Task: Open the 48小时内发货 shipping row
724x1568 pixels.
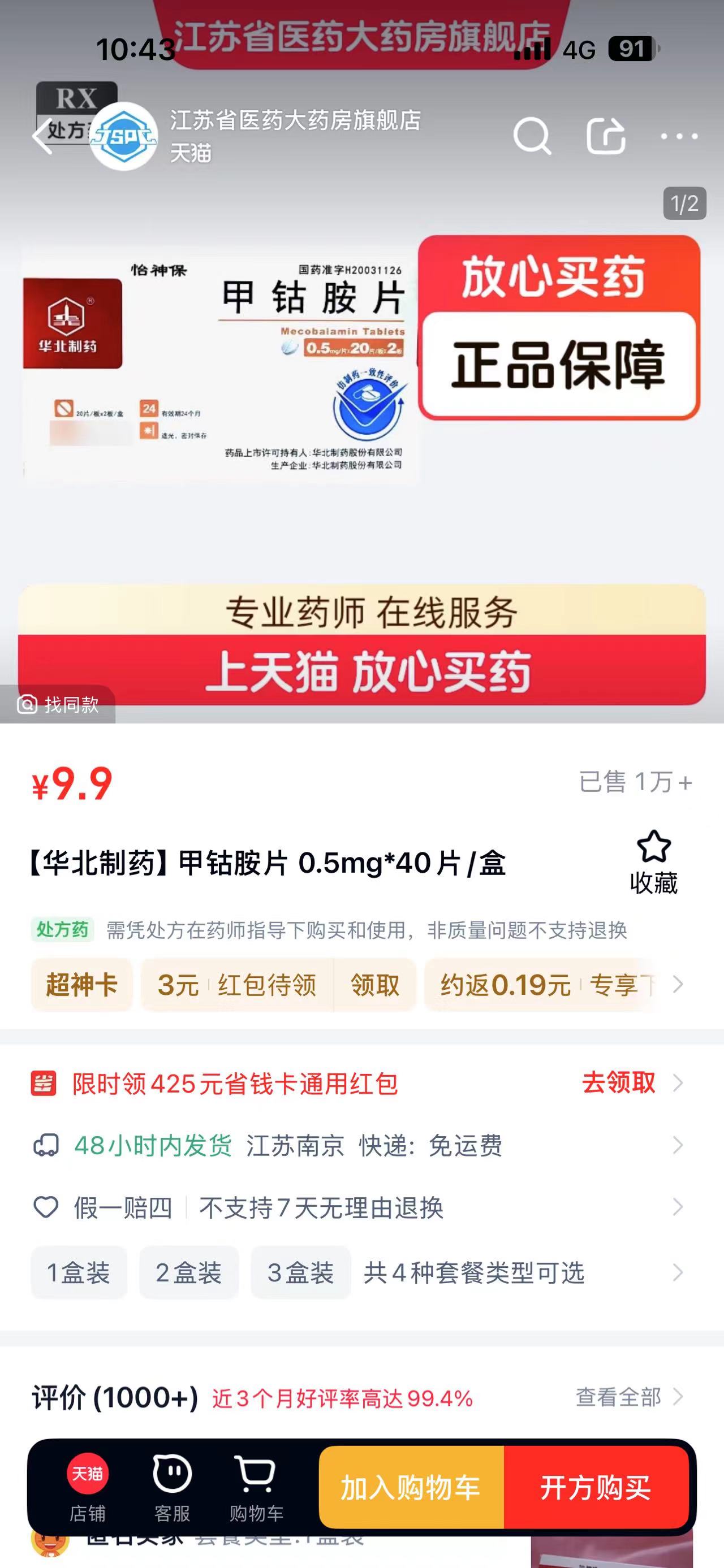Action: [x=359, y=1146]
